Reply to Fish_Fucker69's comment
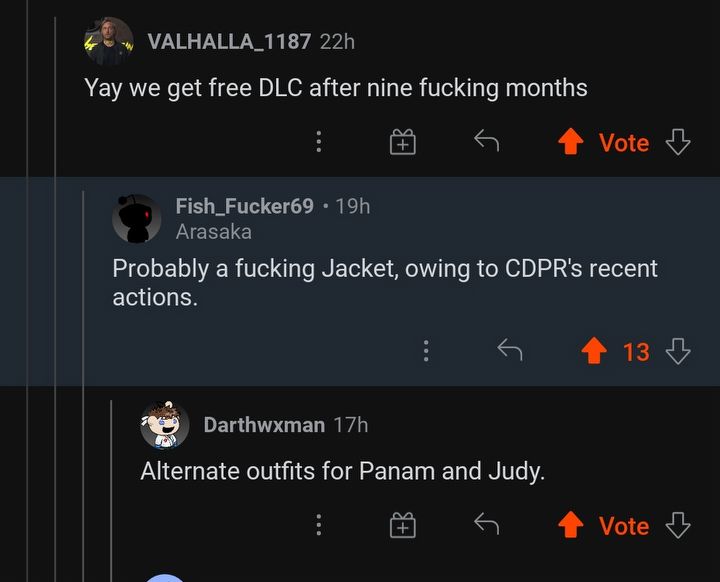Viewport: 720px width, 582px height. (510, 351)
